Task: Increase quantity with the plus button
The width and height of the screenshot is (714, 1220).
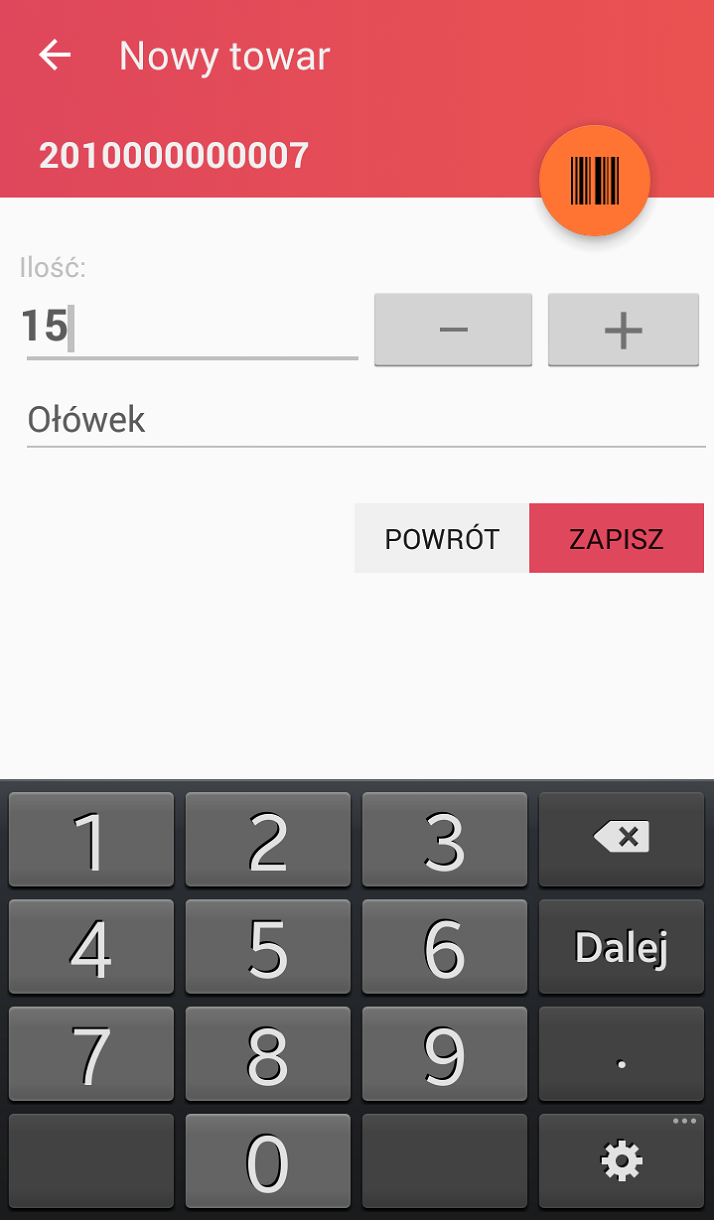Action: coord(623,330)
